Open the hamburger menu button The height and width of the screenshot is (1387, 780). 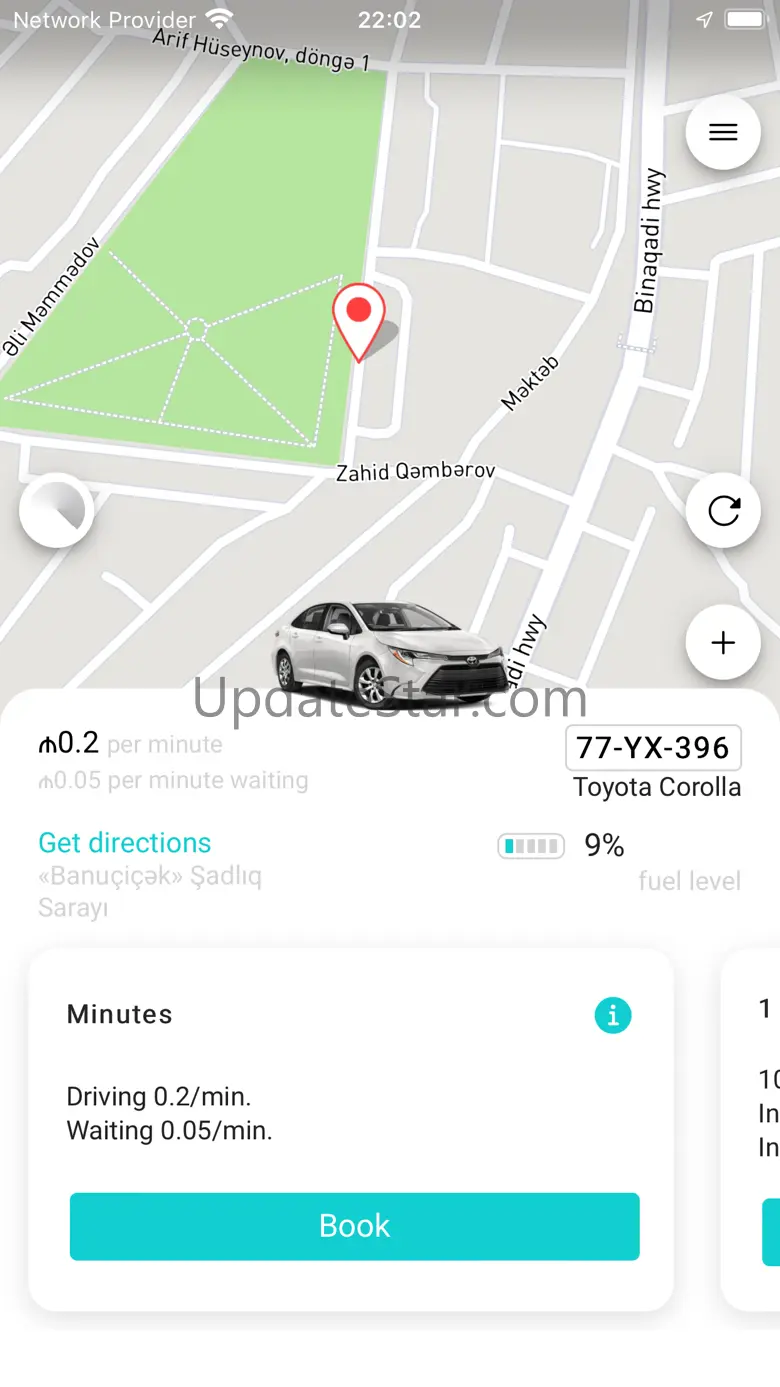pos(723,132)
